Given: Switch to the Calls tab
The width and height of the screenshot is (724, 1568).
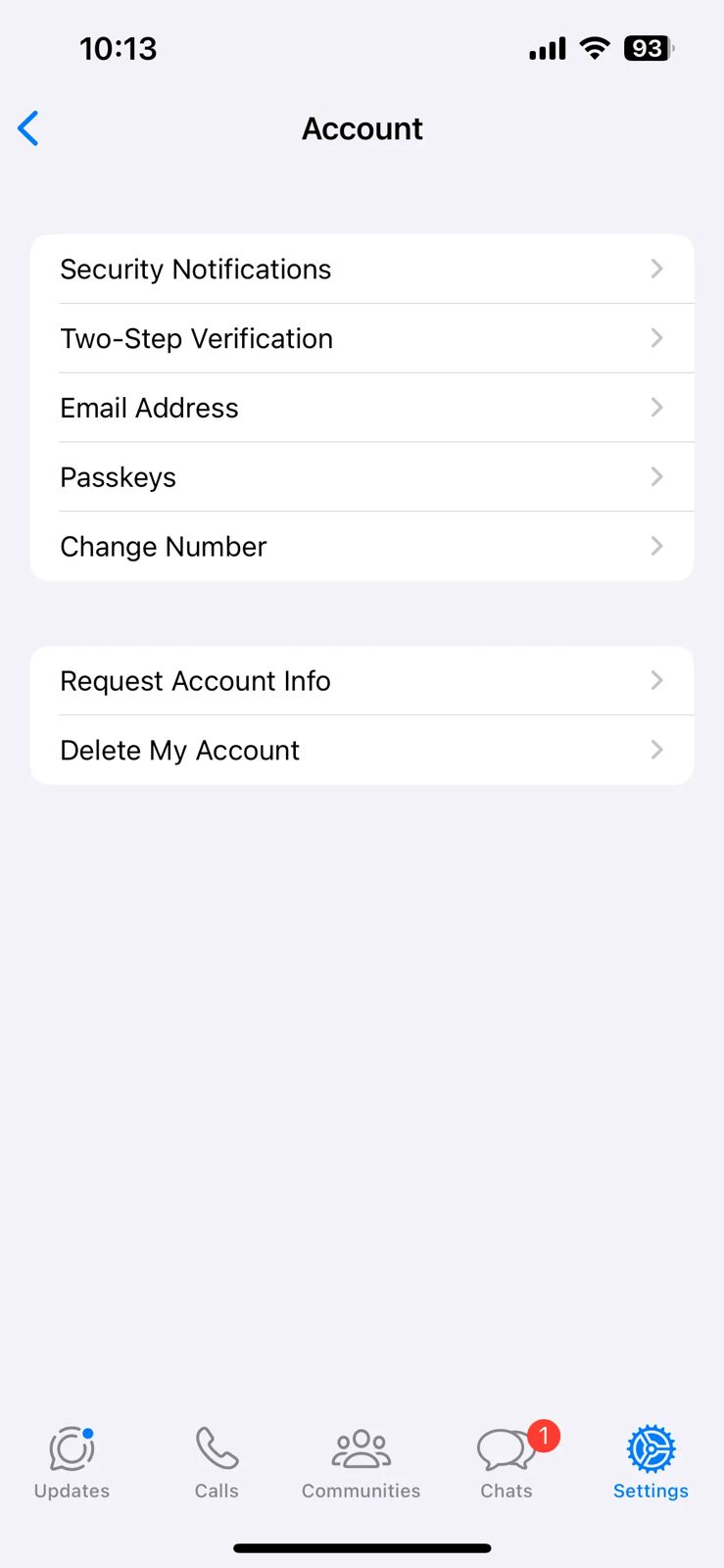Looking at the screenshot, I should point(217,1462).
